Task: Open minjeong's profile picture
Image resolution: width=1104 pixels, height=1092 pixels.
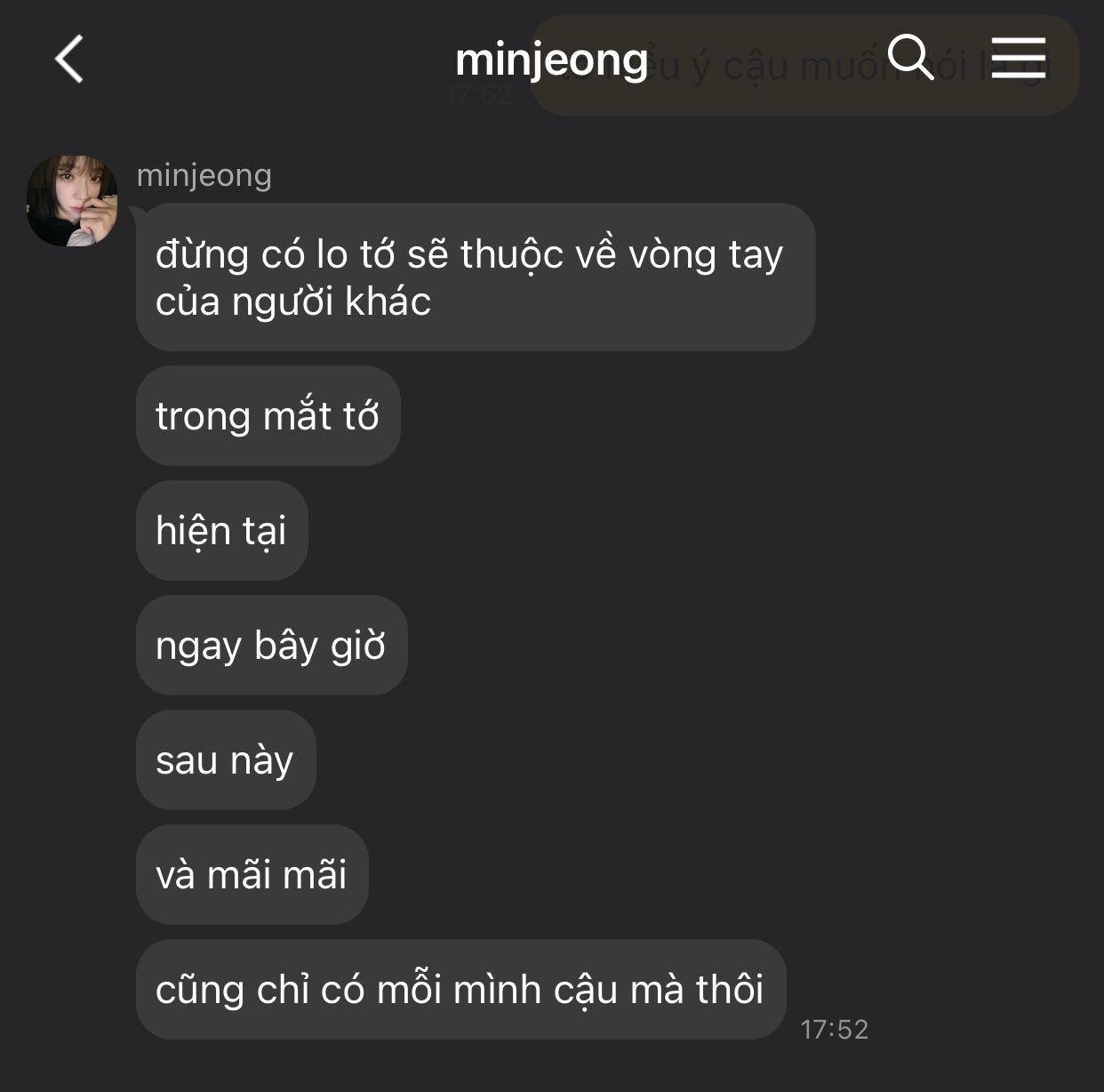Action: click(x=72, y=200)
